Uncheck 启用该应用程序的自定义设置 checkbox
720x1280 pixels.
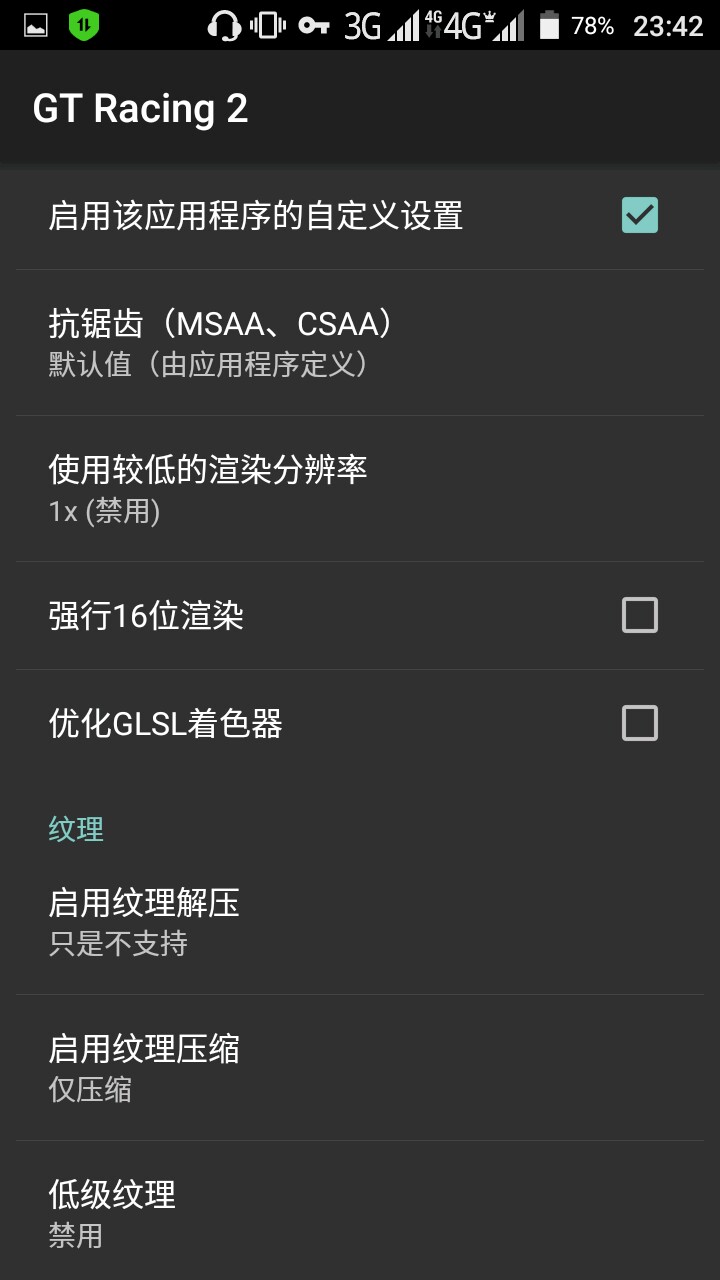(639, 215)
